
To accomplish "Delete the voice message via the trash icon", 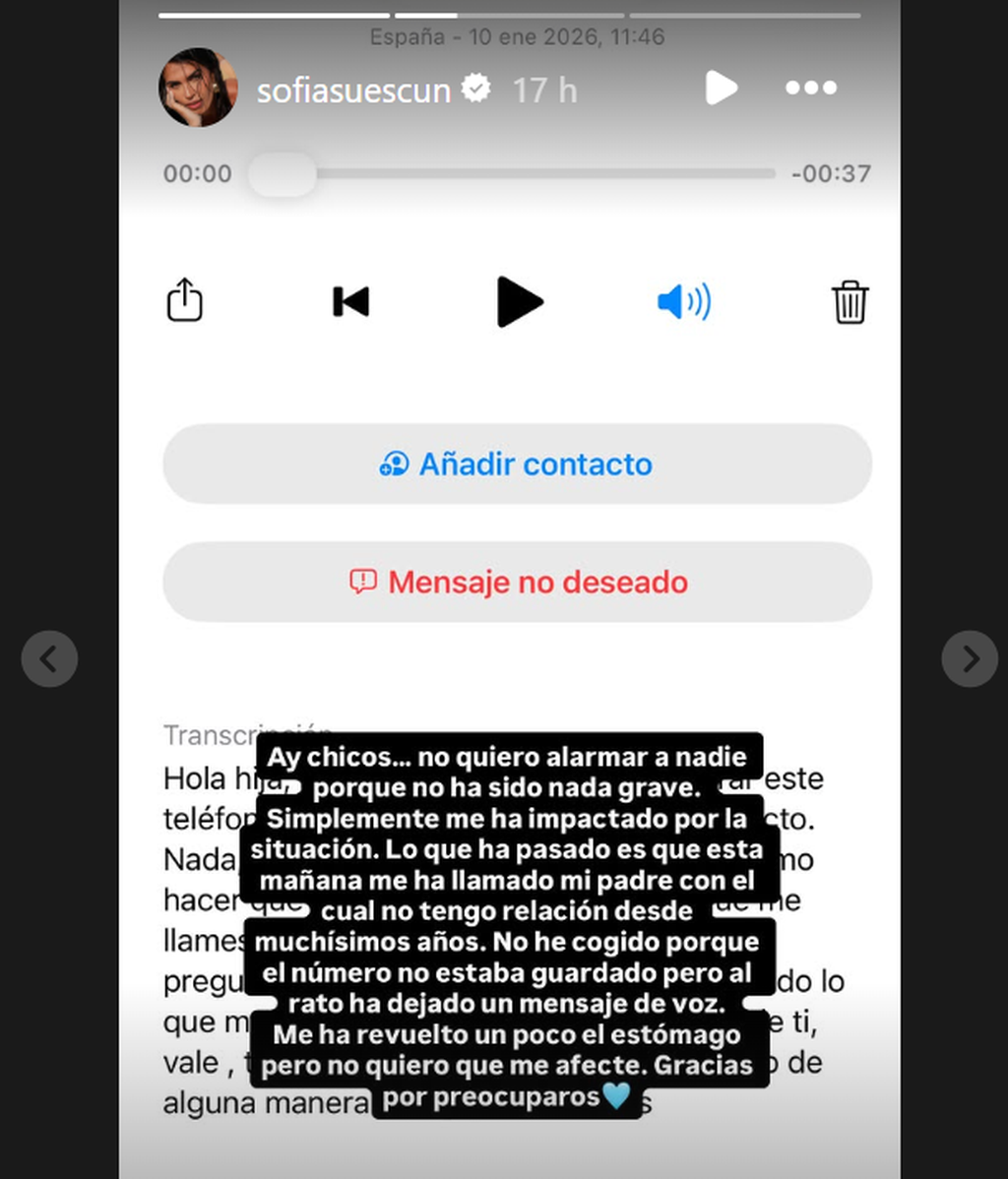I will click(850, 302).
